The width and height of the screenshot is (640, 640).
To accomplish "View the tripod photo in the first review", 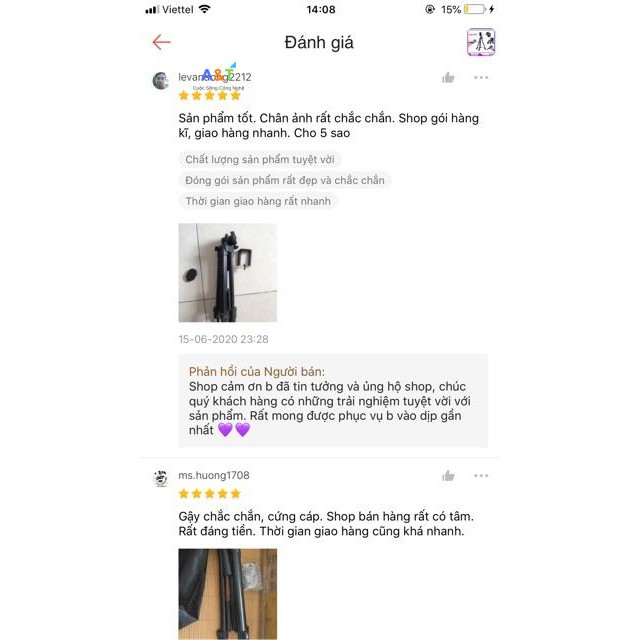I will pos(227,272).
